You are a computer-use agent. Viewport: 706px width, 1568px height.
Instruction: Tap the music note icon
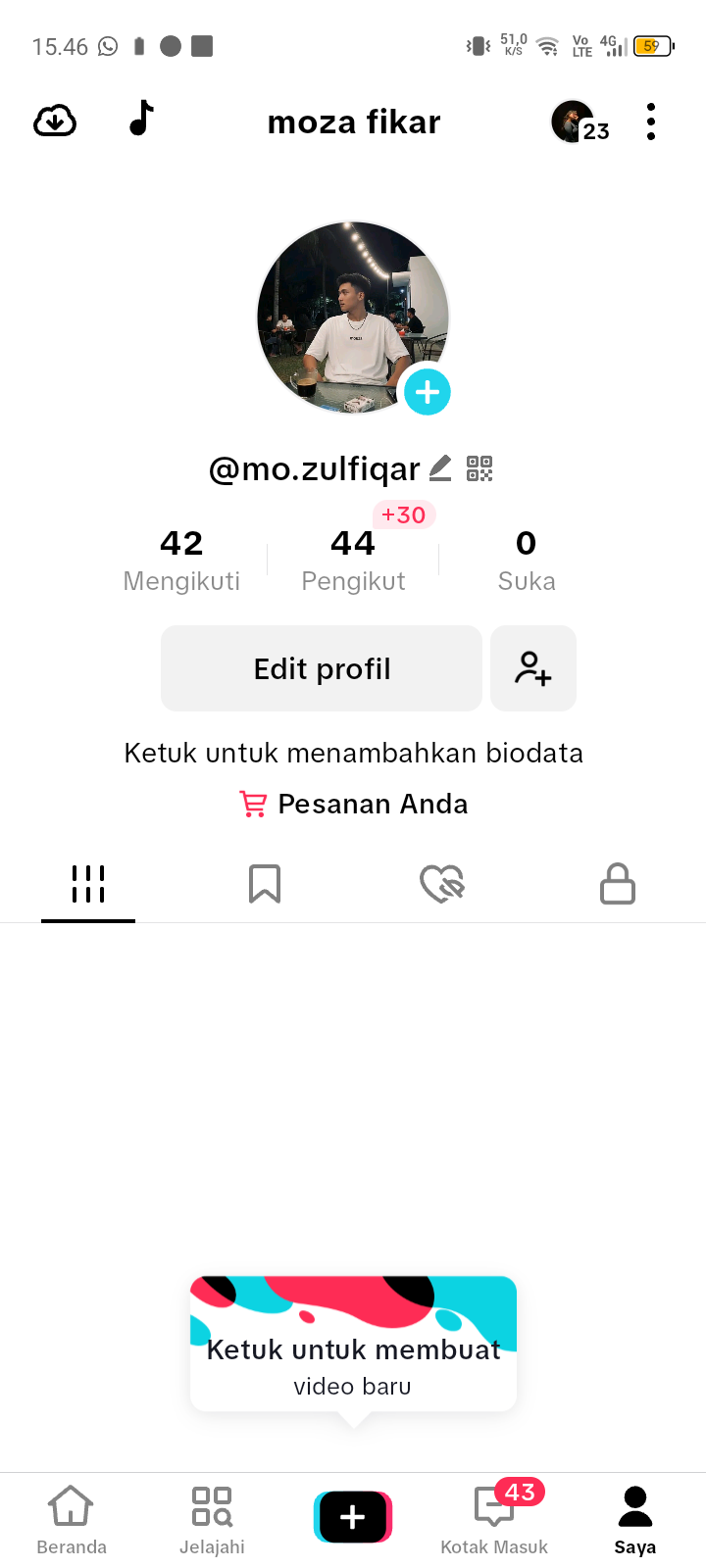(142, 119)
